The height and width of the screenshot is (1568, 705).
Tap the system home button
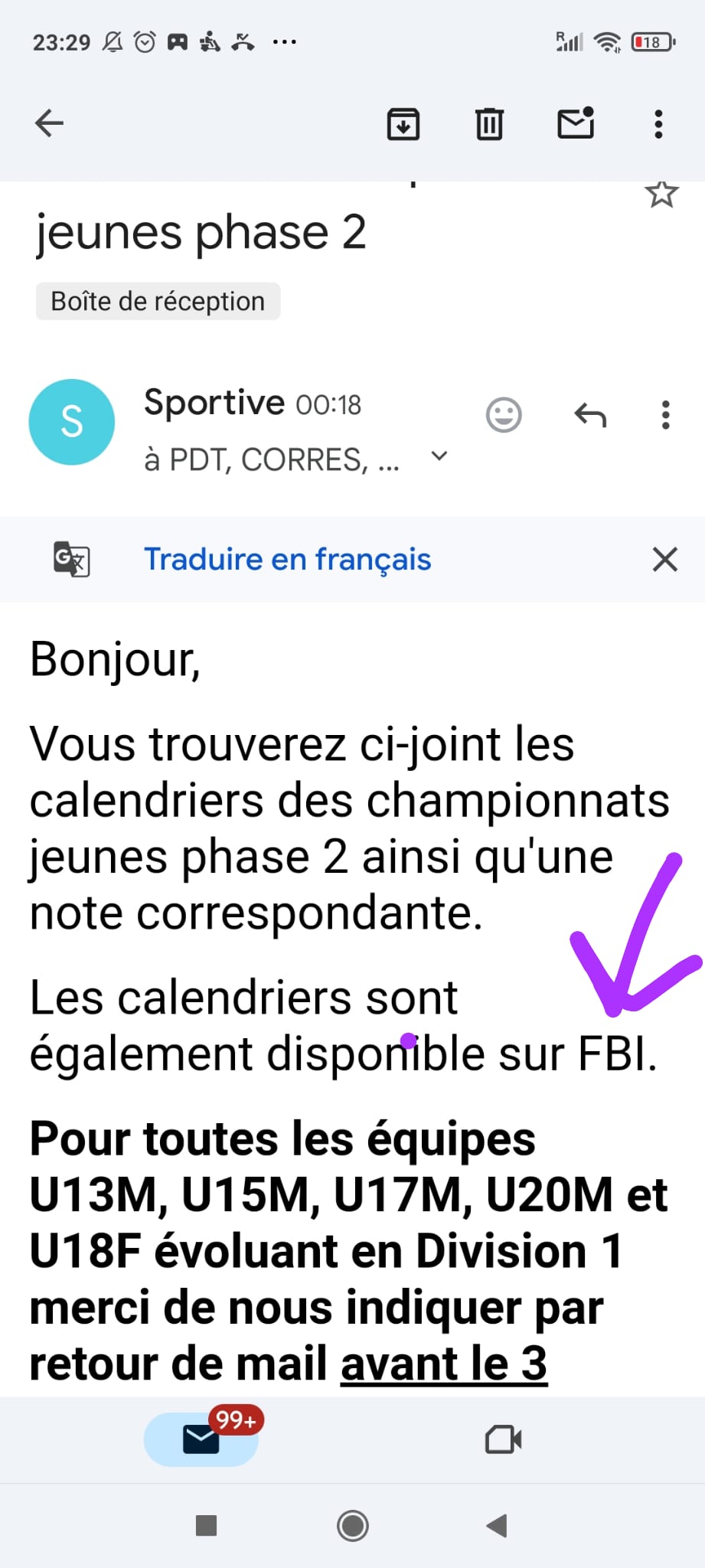(x=352, y=1526)
